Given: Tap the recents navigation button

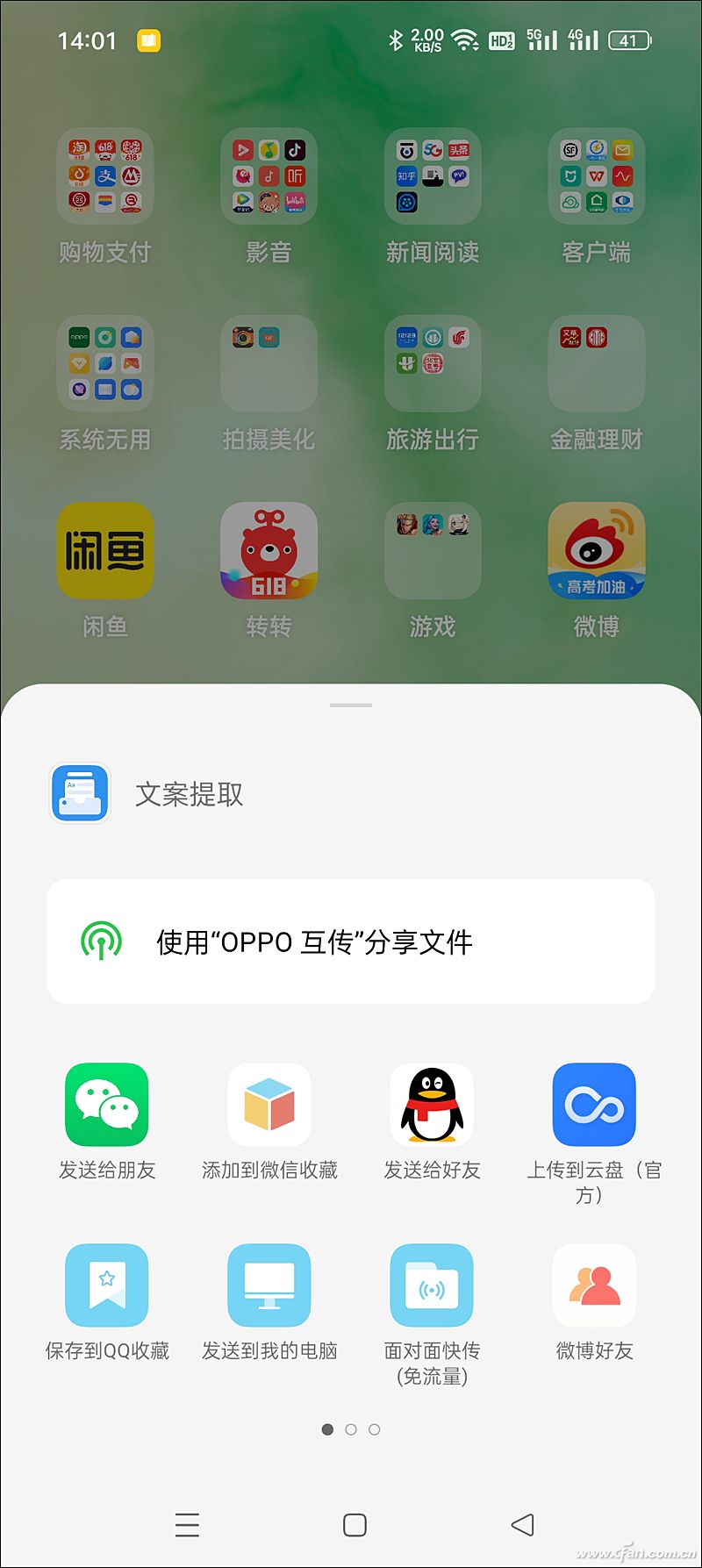Looking at the screenshot, I should click(x=188, y=1525).
